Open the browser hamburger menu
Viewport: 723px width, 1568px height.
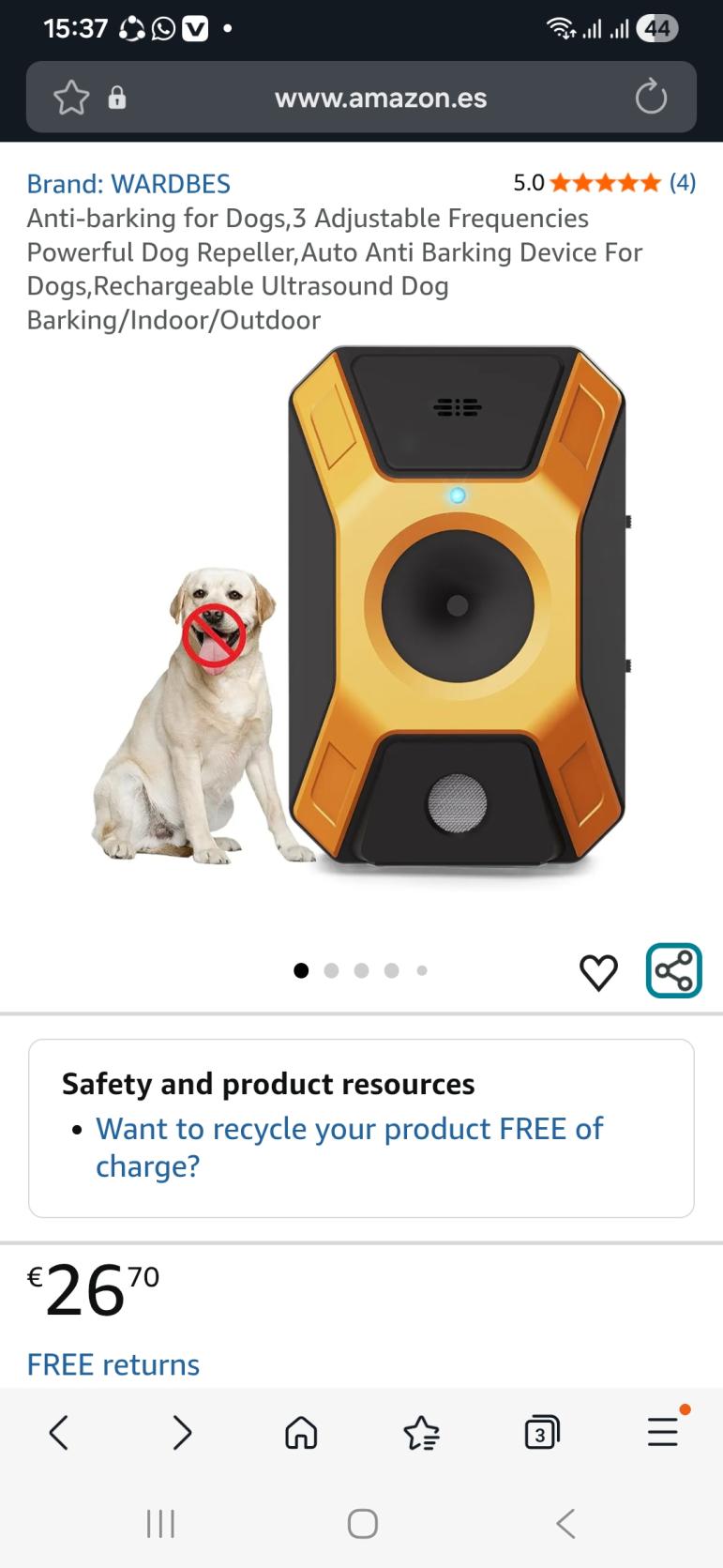tap(662, 1432)
